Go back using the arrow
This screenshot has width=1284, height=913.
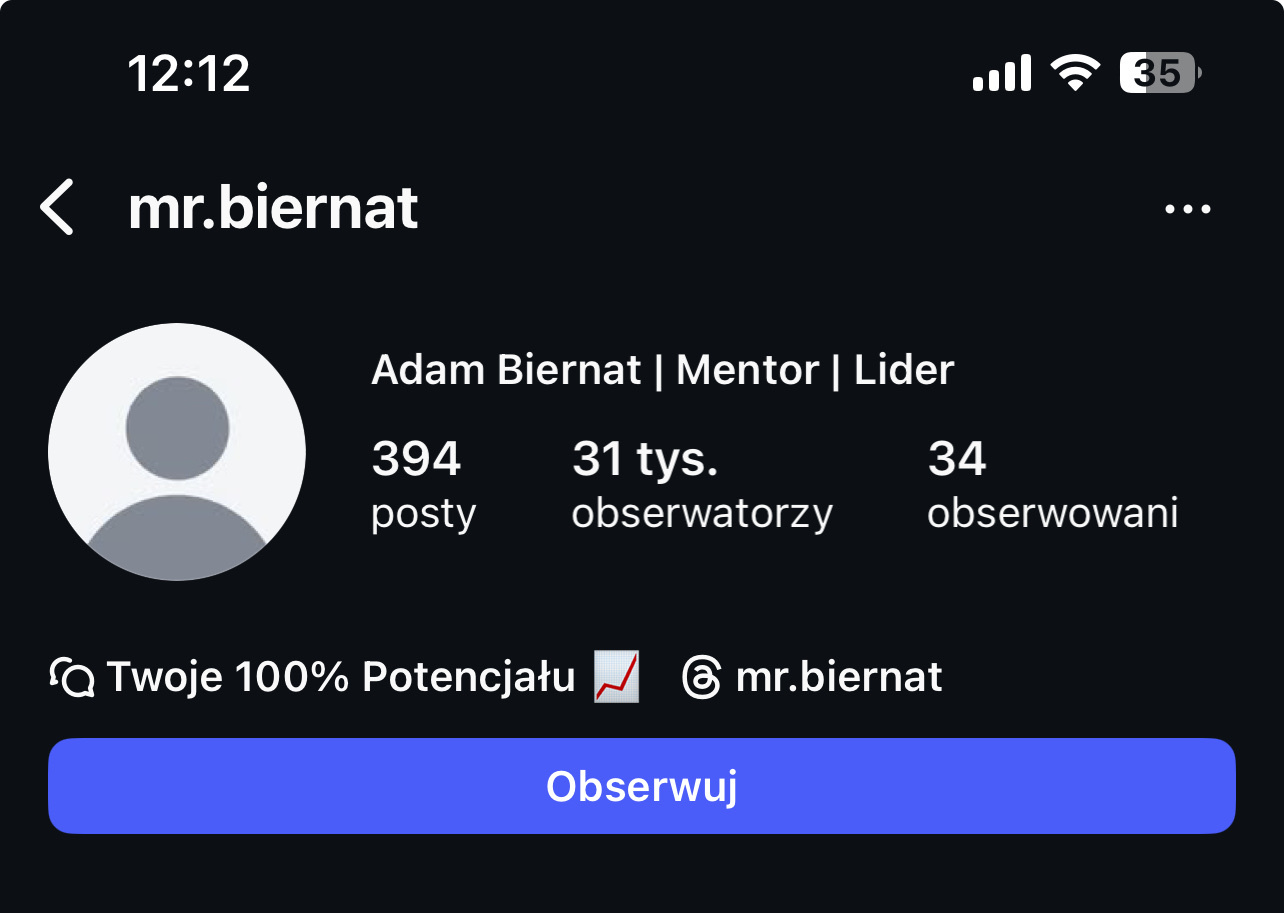(57, 208)
